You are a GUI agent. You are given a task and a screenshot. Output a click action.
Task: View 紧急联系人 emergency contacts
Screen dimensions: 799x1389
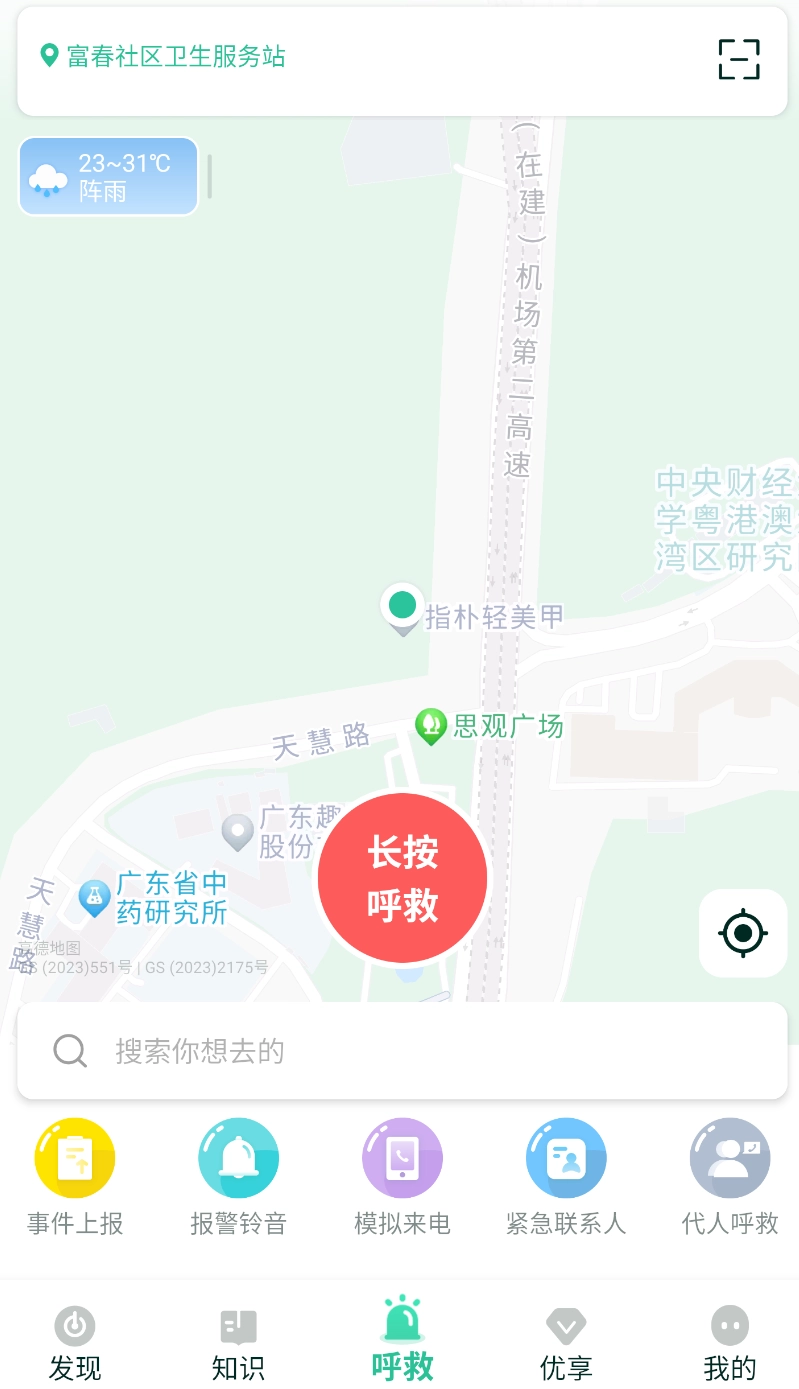(566, 1176)
